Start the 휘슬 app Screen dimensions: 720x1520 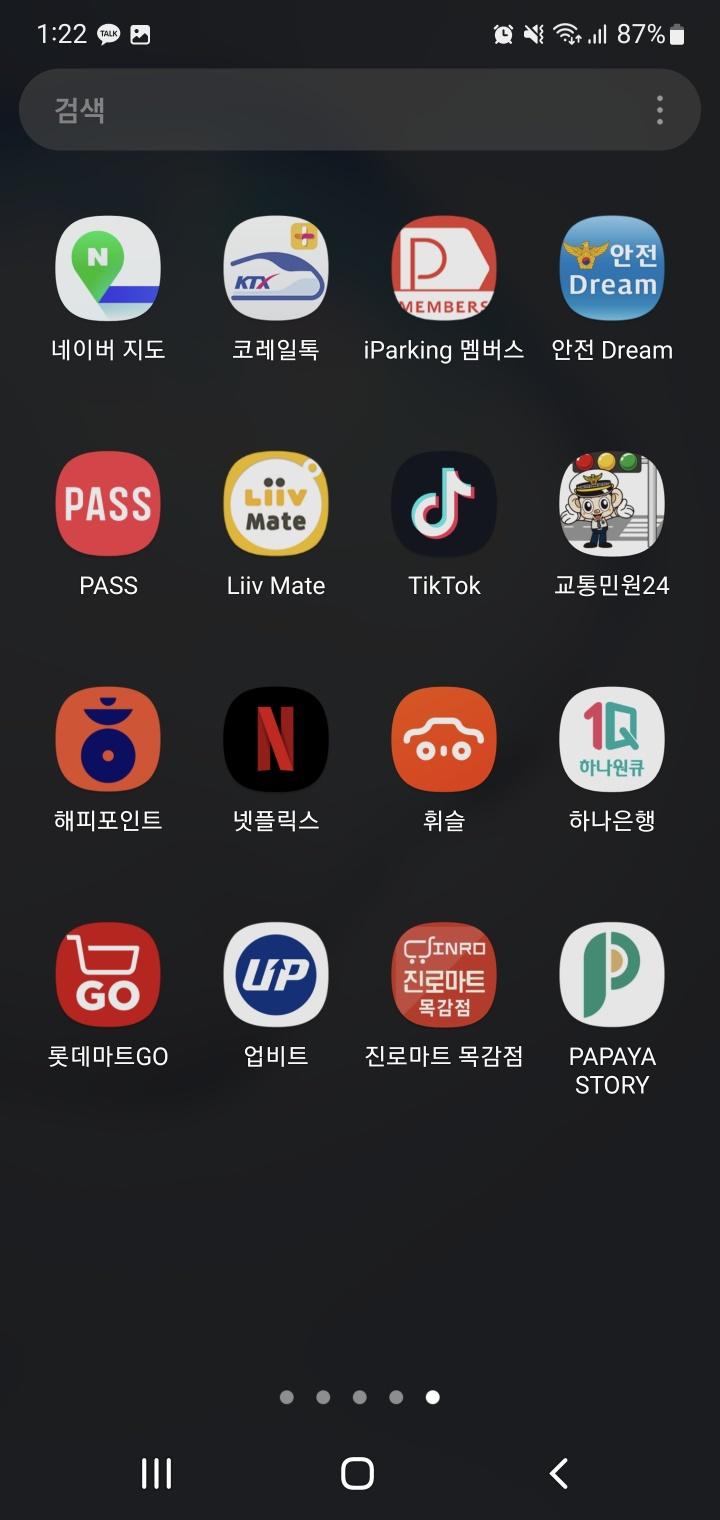point(444,740)
